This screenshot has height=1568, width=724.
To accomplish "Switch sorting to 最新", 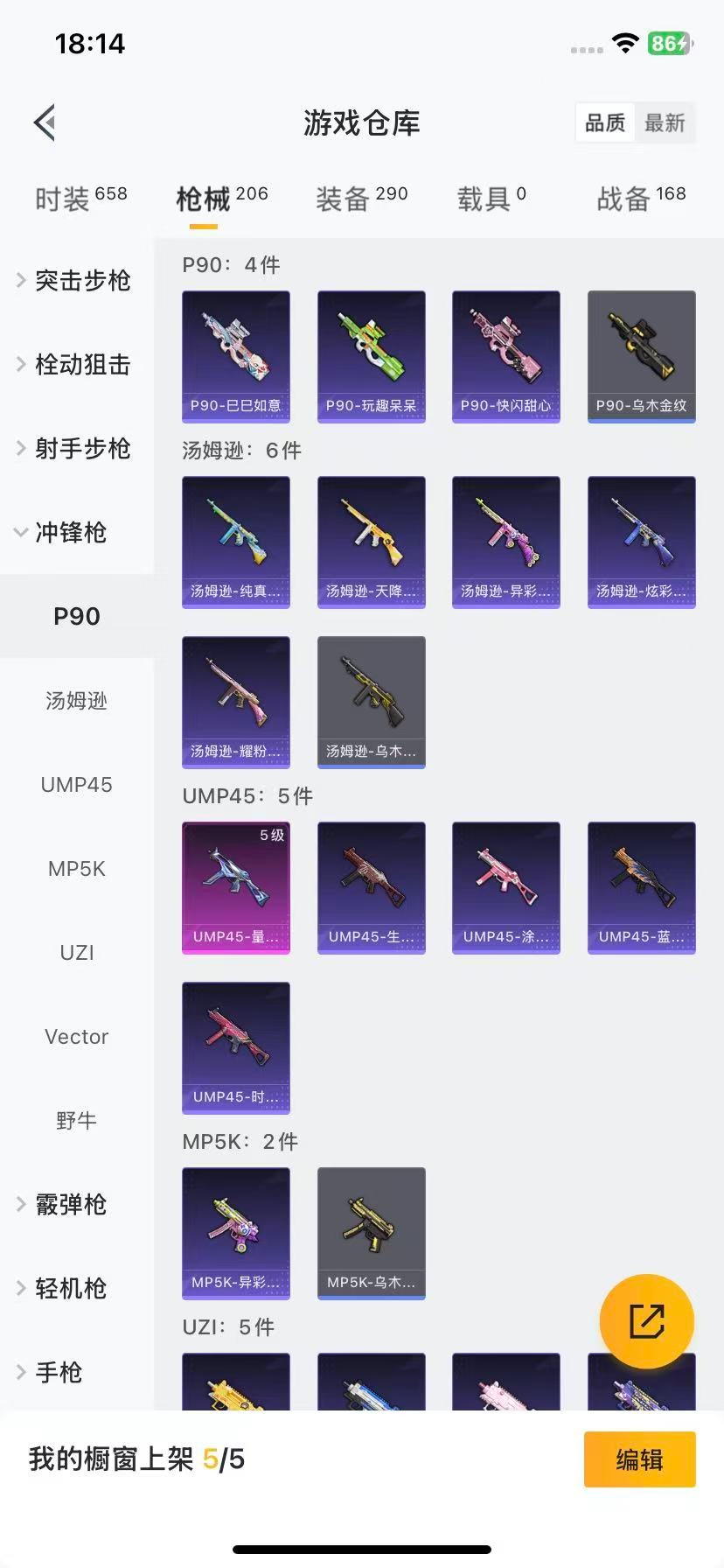I will (x=665, y=123).
